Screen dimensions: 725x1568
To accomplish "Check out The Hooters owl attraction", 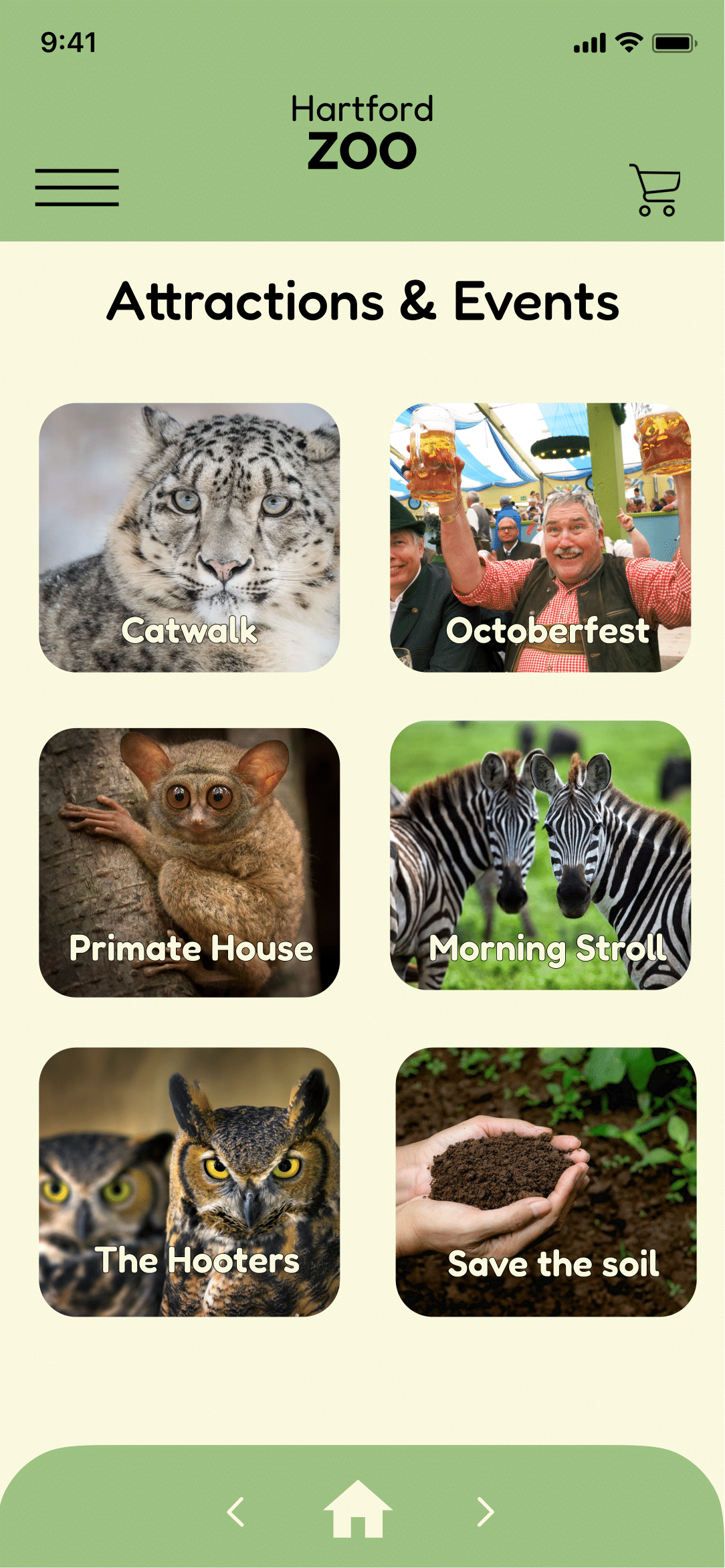I will 189,1182.
